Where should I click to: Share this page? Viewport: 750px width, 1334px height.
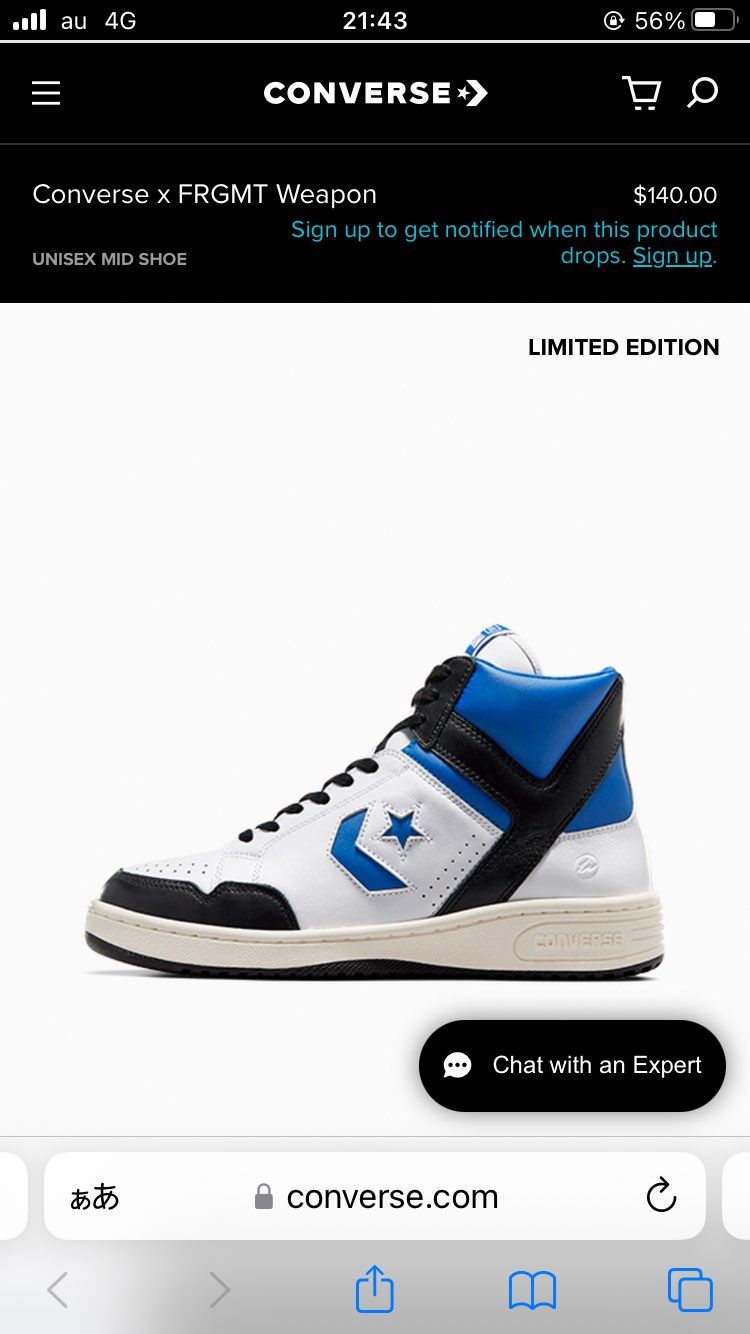[x=375, y=1289]
